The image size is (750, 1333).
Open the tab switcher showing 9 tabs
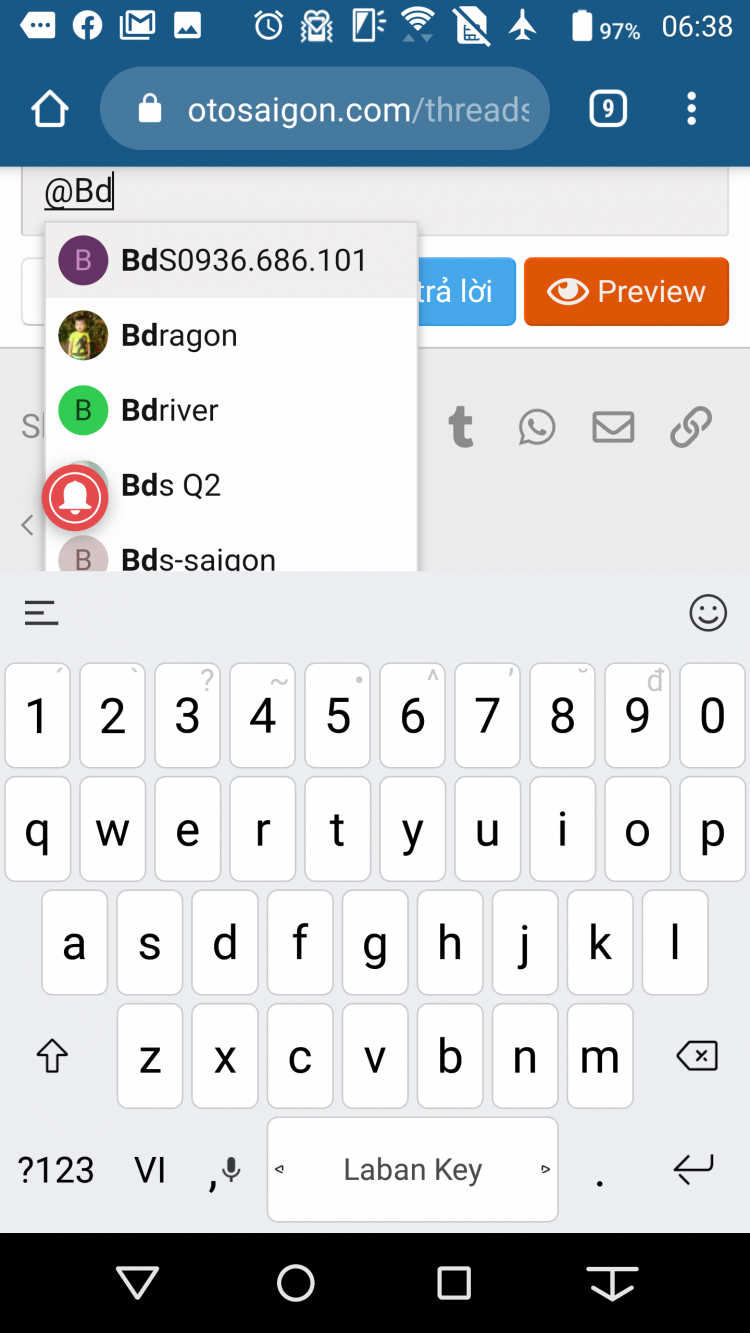tap(608, 109)
